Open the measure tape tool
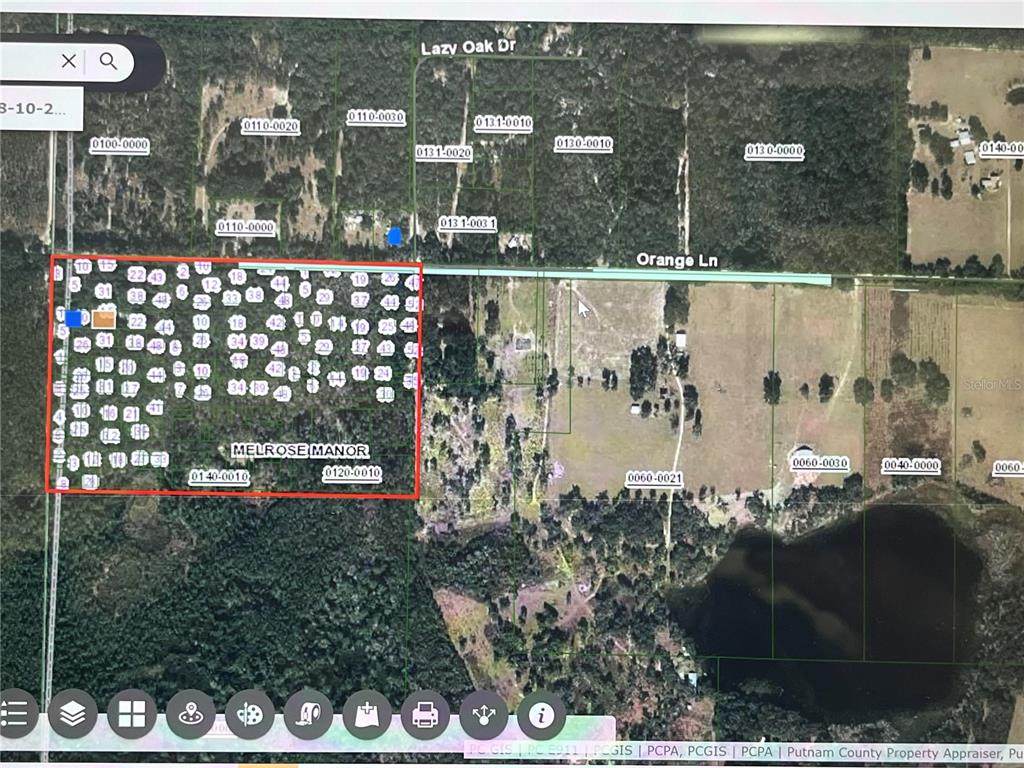1024x768 pixels. (x=308, y=714)
